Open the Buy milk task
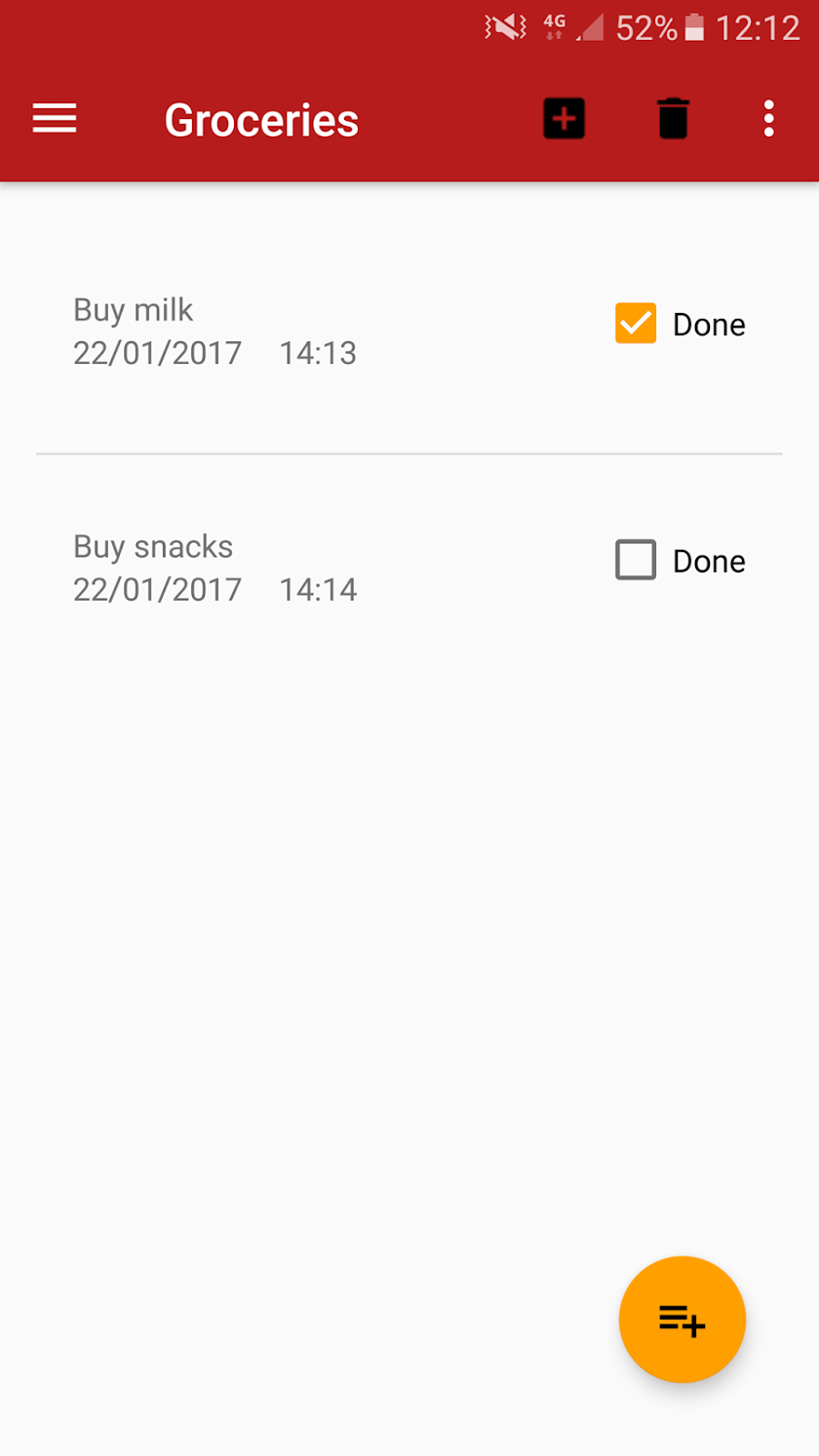 [x=214, y=331]
